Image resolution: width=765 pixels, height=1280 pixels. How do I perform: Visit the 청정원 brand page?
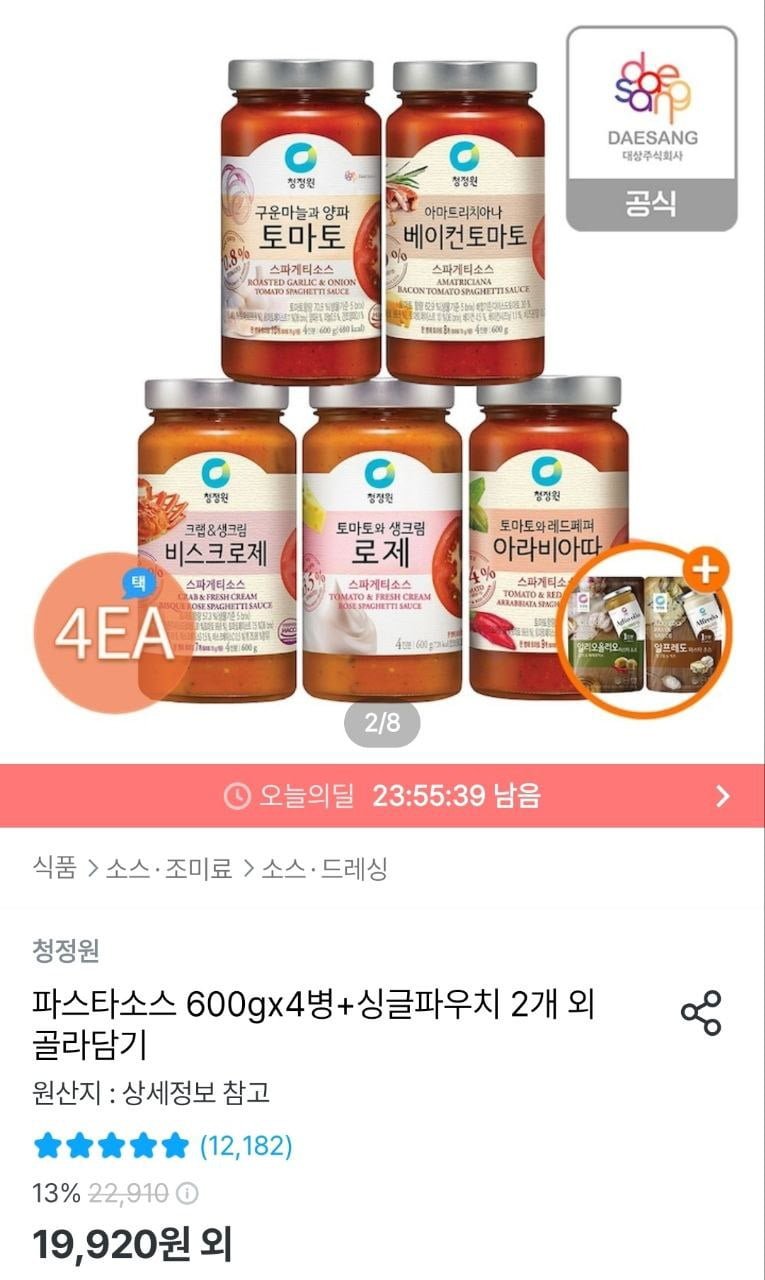click(65, 950)
